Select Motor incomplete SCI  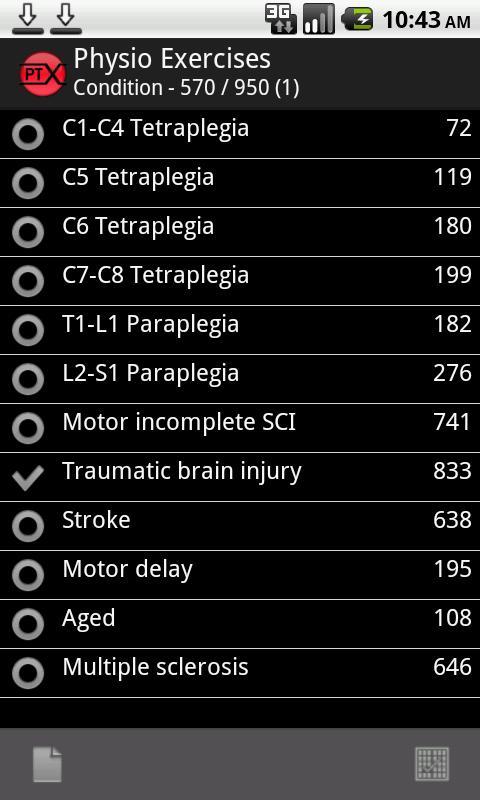[240, 428]
